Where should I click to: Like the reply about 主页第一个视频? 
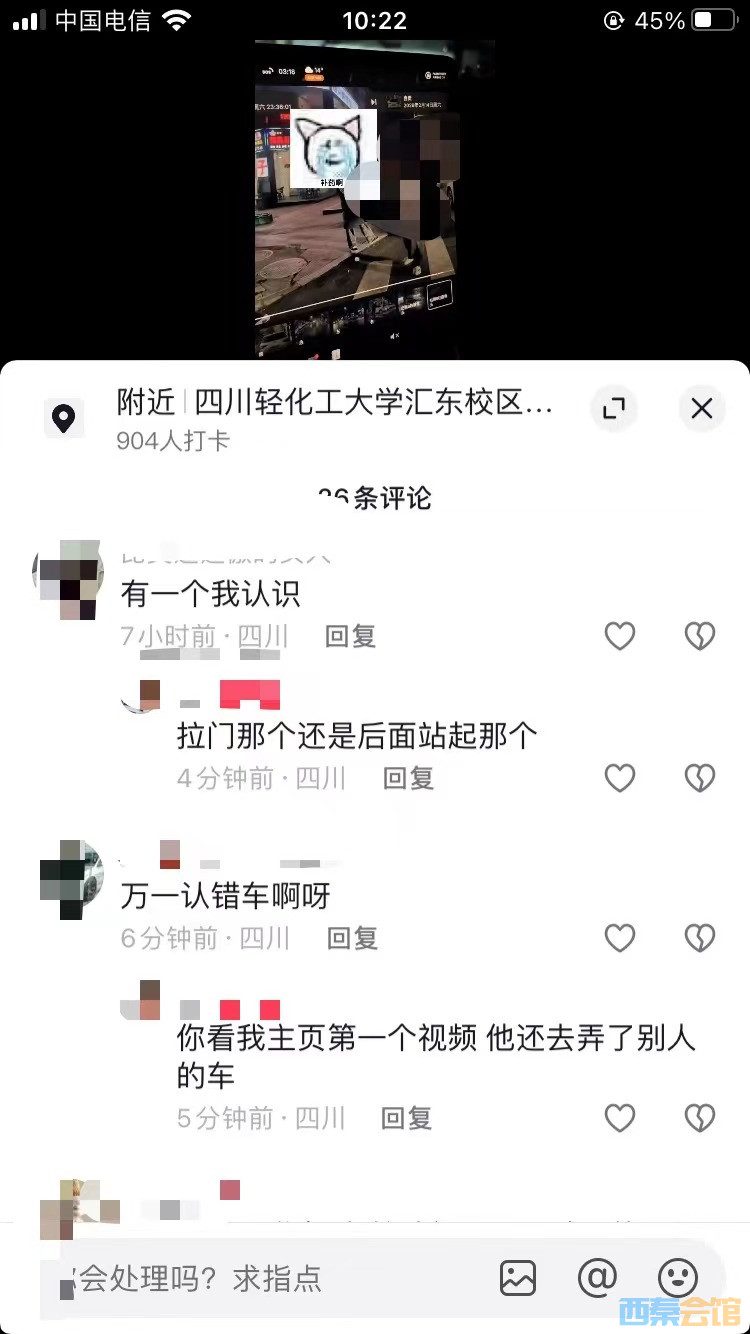click(620, 1118)
